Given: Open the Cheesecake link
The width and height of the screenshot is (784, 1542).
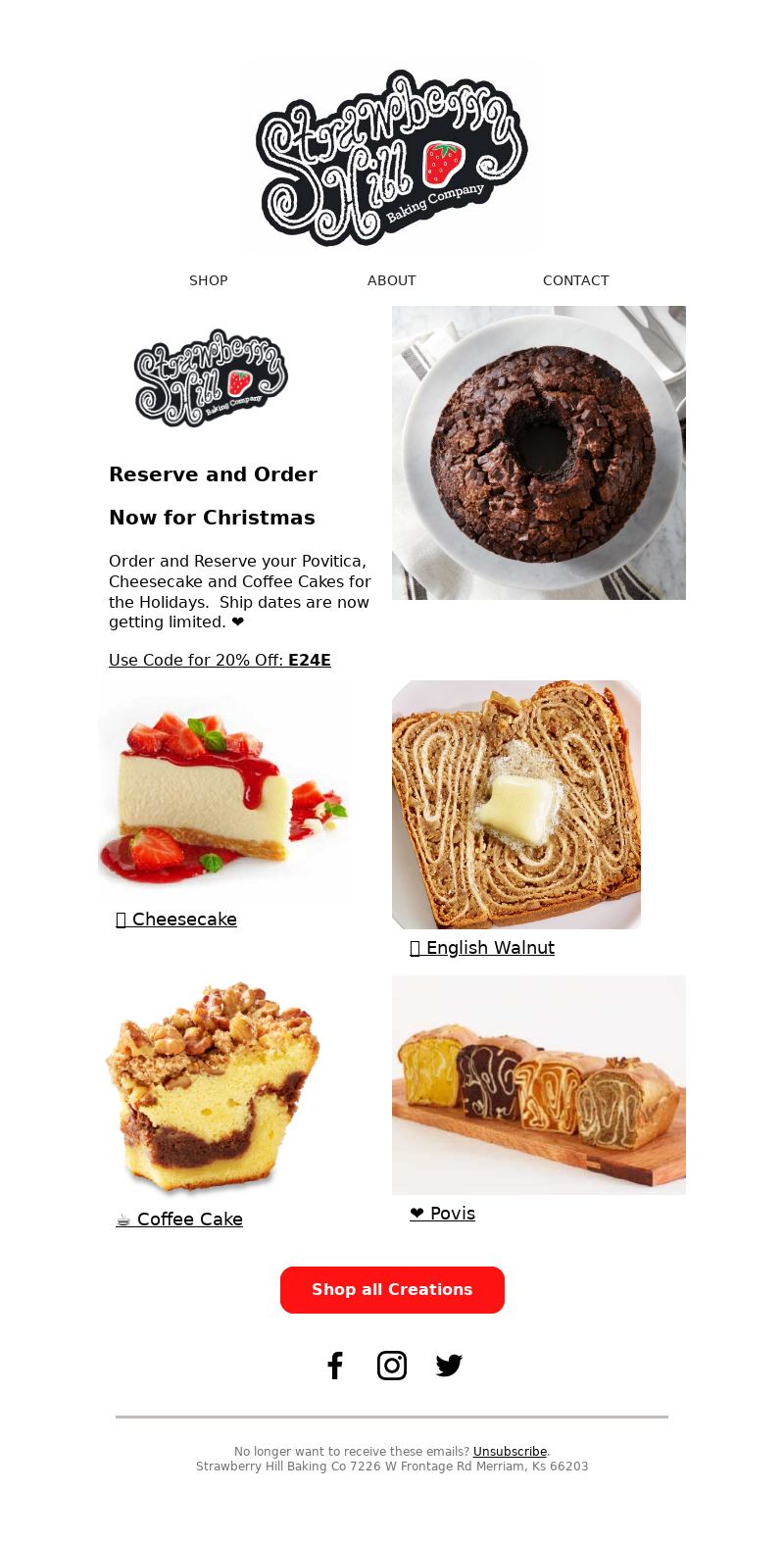Looking at the screenshot, I should click(x=176, y=920).
